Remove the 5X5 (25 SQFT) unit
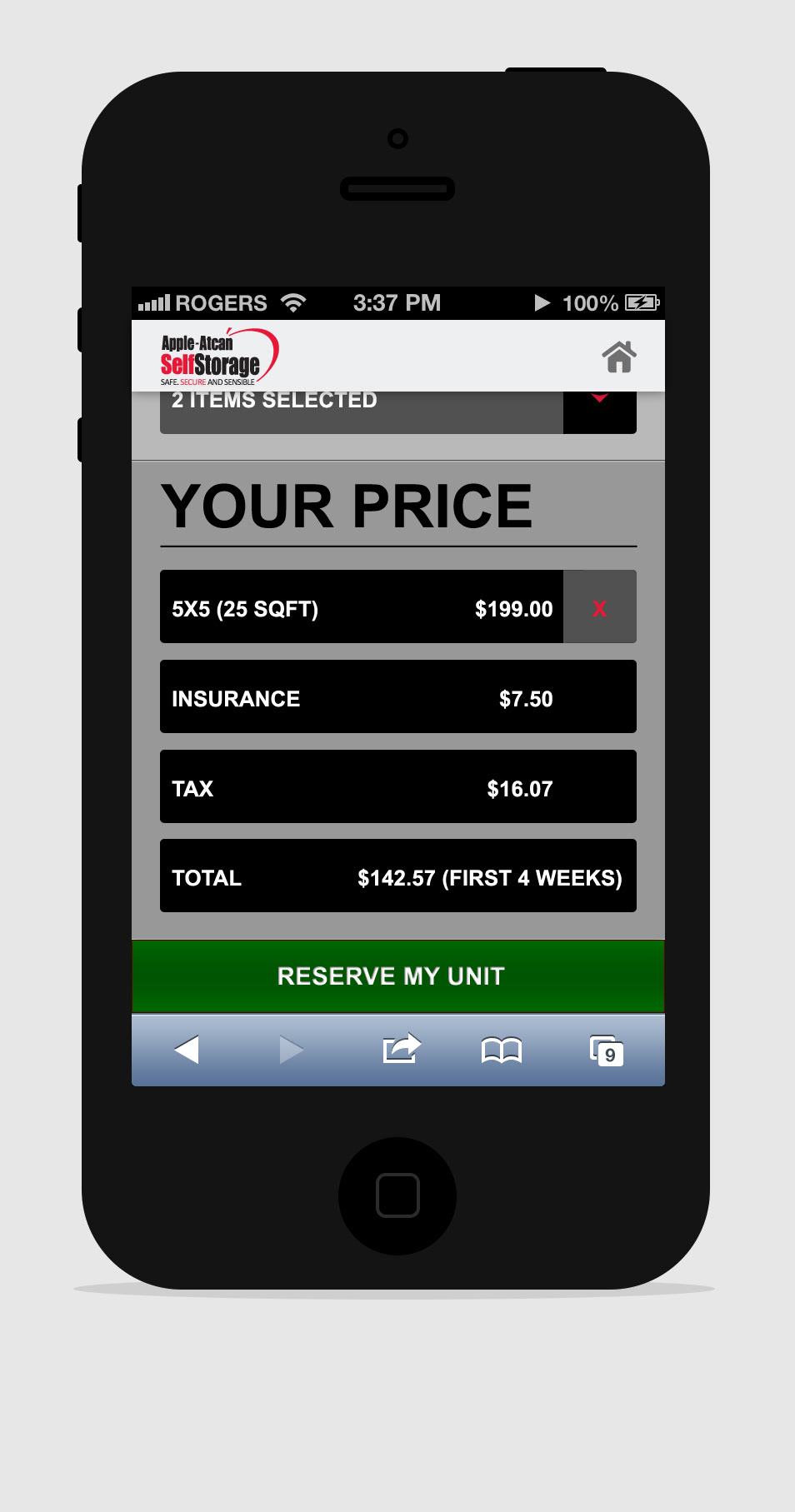Image resolution: width=795 pixels, height=1512 pixels. [599, 606]
